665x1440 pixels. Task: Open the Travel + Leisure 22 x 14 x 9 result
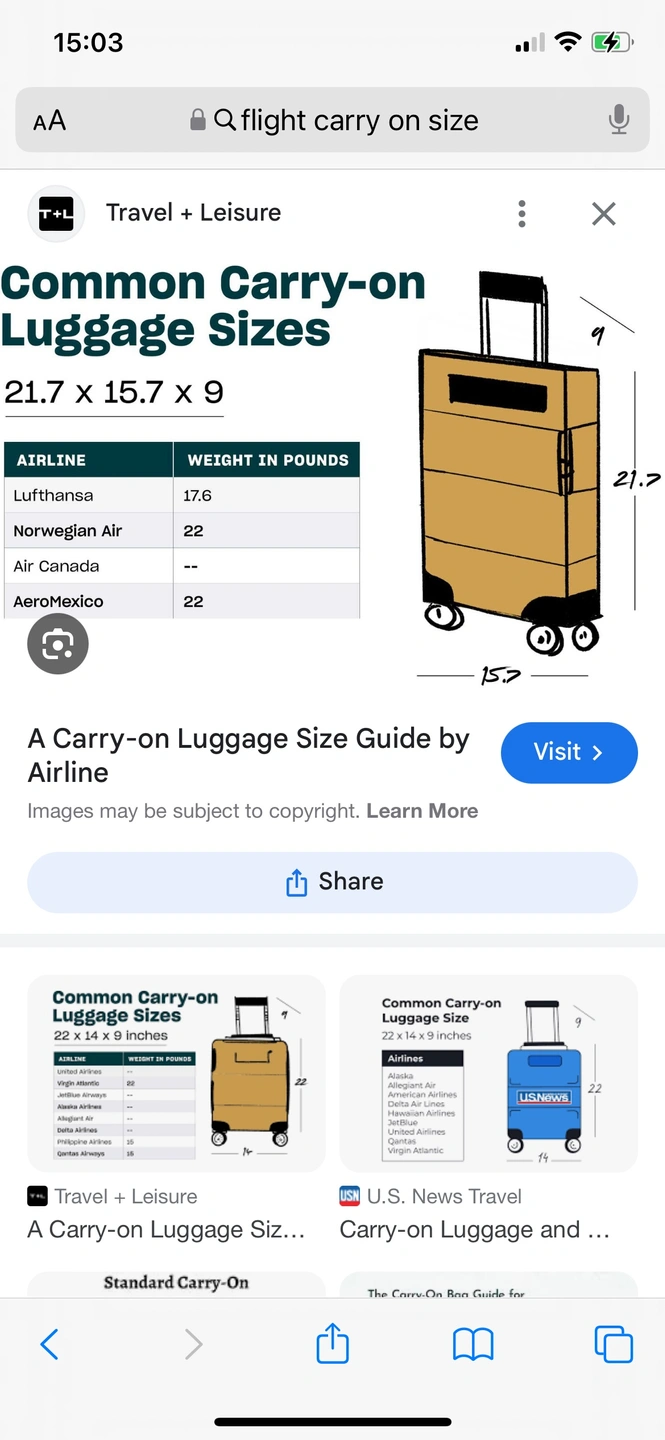tap(176, 1073)
